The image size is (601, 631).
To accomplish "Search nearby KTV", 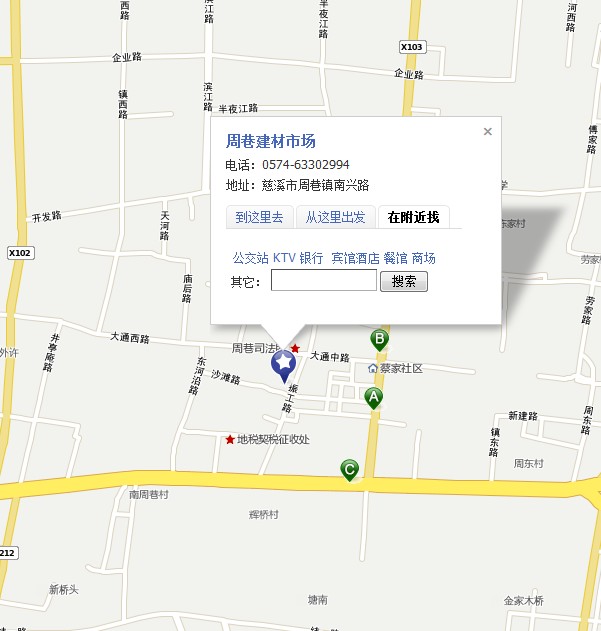I will tap(283, 258).
